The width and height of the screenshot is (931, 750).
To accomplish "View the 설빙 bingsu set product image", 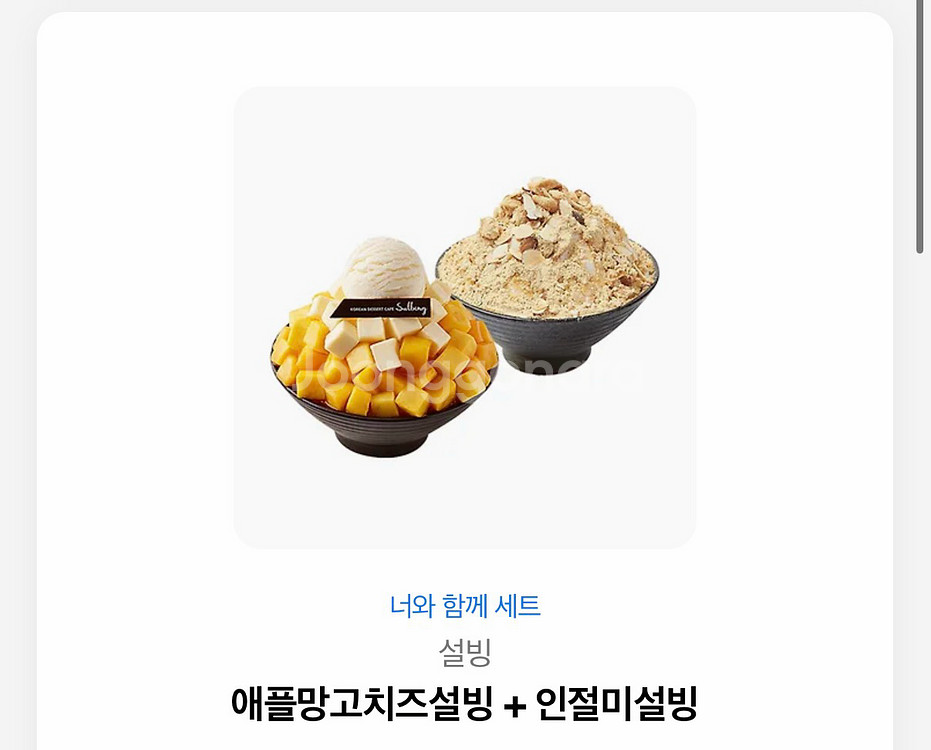I will pos(465,318).
